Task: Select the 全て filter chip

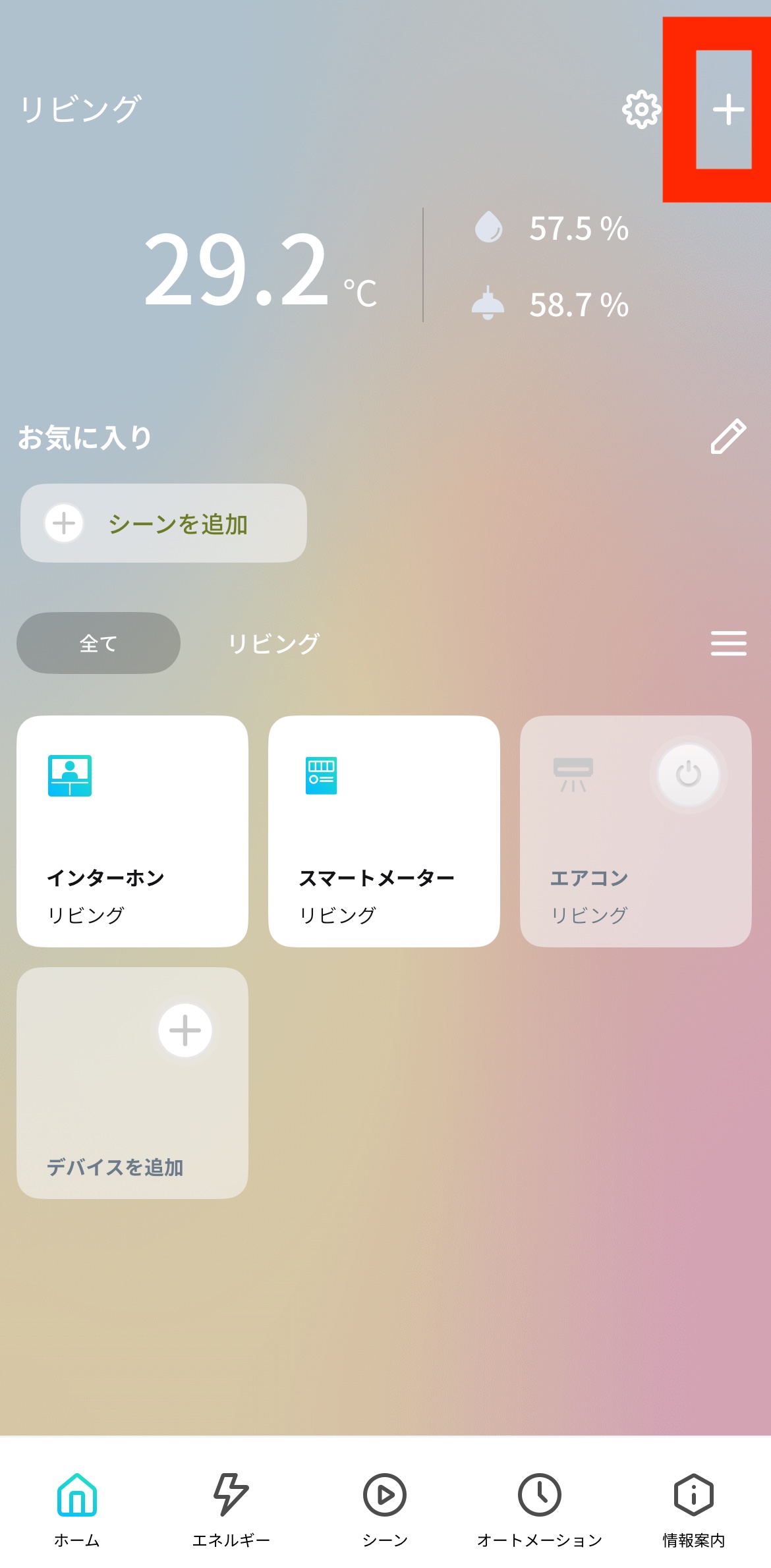Action: (98, 643)
